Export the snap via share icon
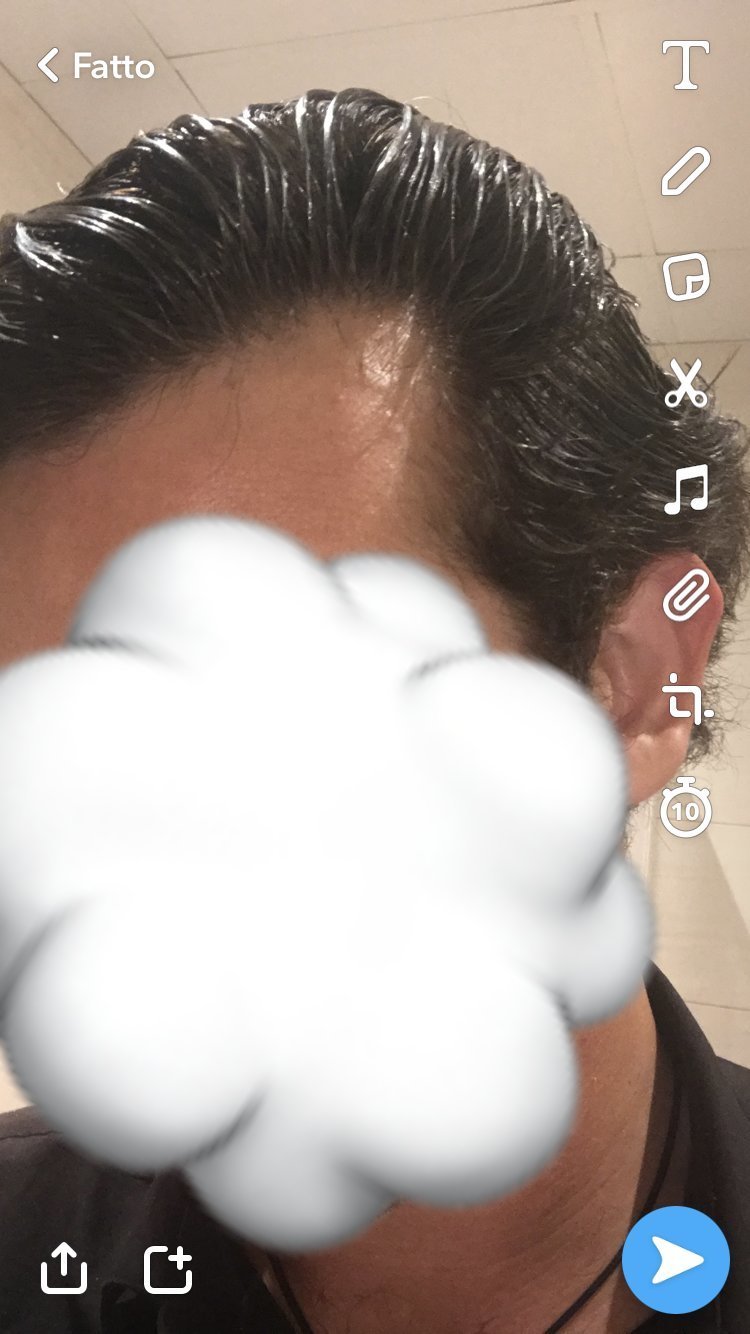The height and width of the screenshot is (1334, 750). point(64,1268)
